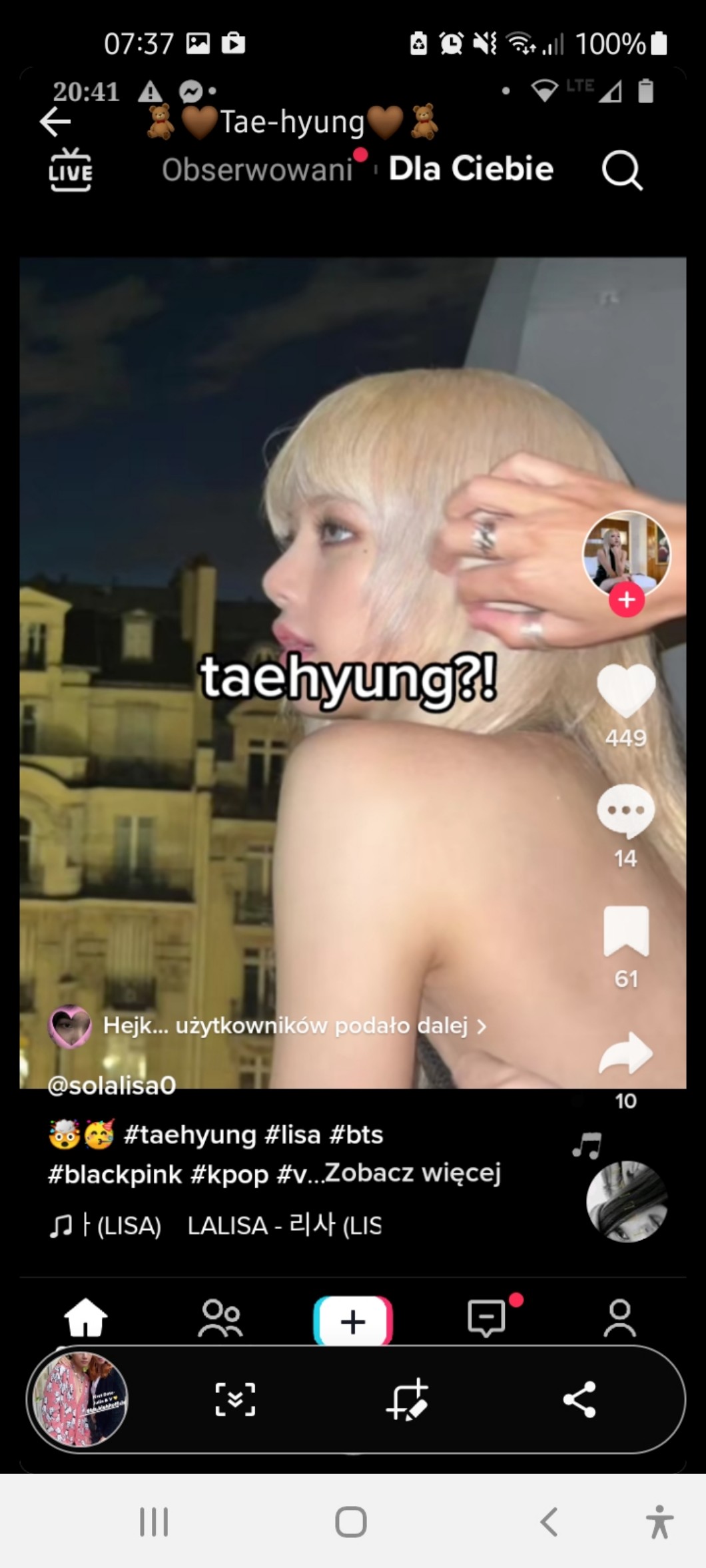Screen dimensions: 706x1568
Task: Switch to the Obserwowani tab
Action: point(257,170)
